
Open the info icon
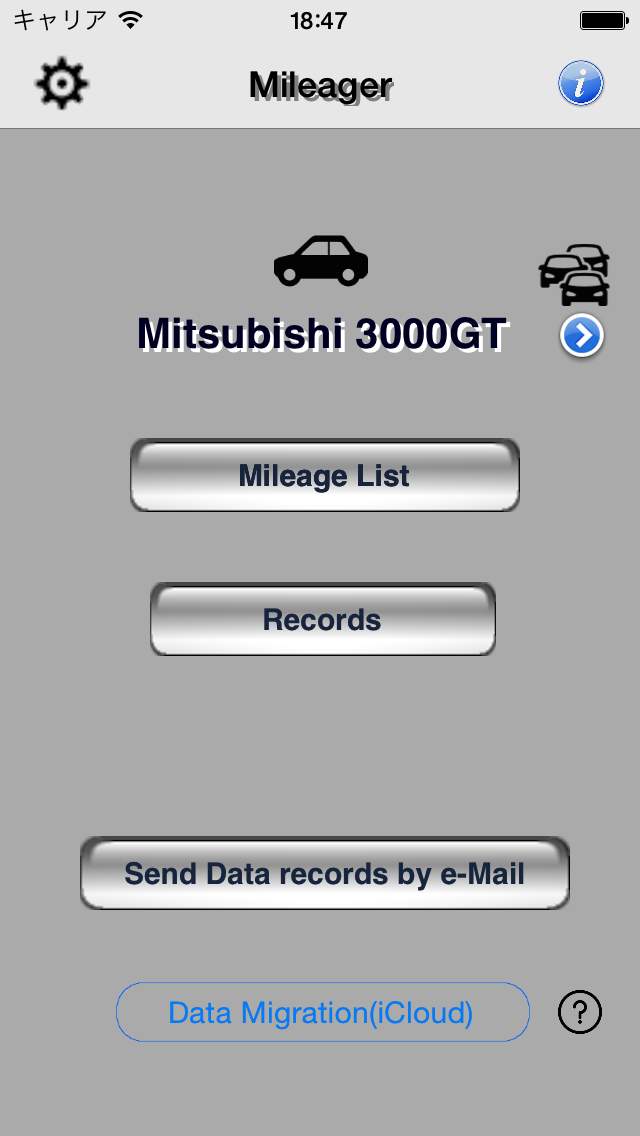pos(581,83)
